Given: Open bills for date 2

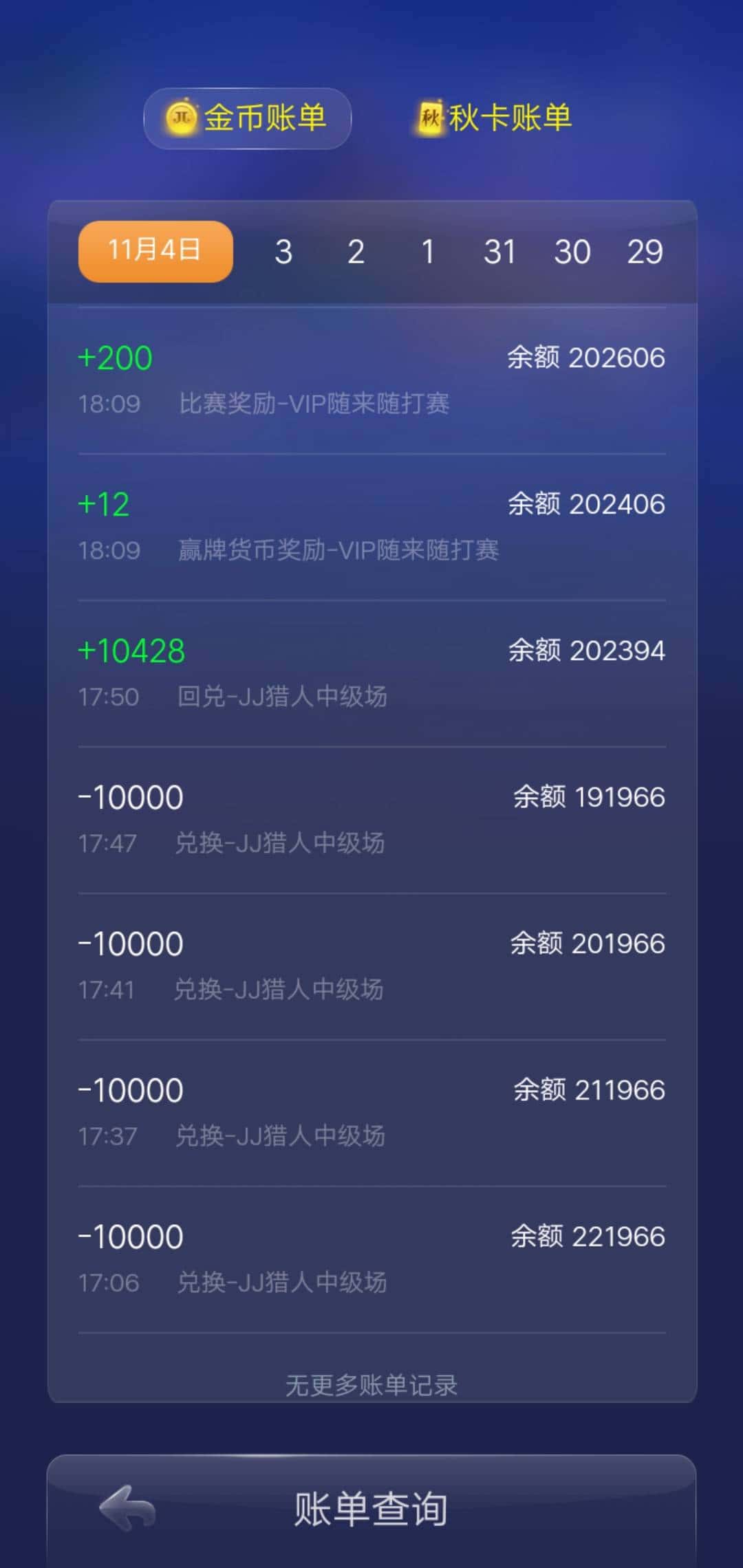Looking at the screenshot, I should pyautogui.click(x=356, y=252).
